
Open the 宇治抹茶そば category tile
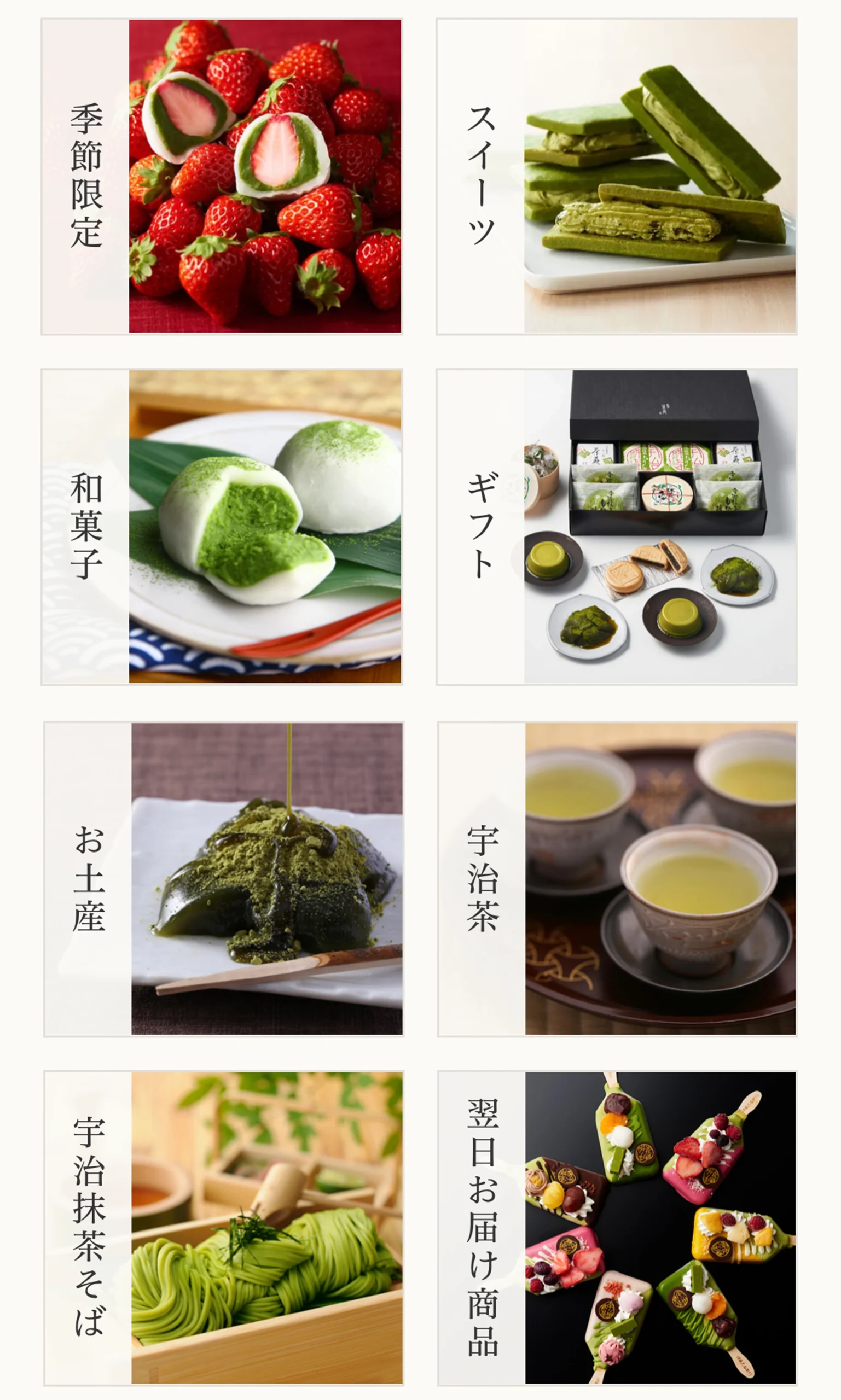[223, 1228]
